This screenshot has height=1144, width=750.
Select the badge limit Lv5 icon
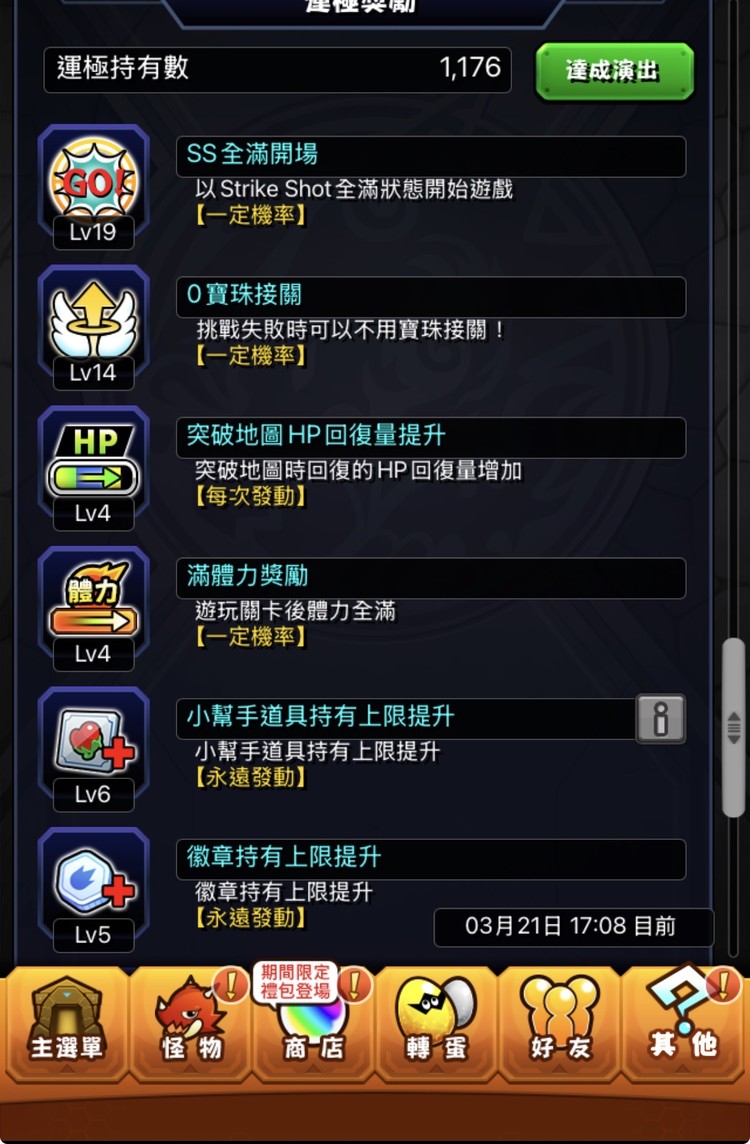click(x=93, y=883)
